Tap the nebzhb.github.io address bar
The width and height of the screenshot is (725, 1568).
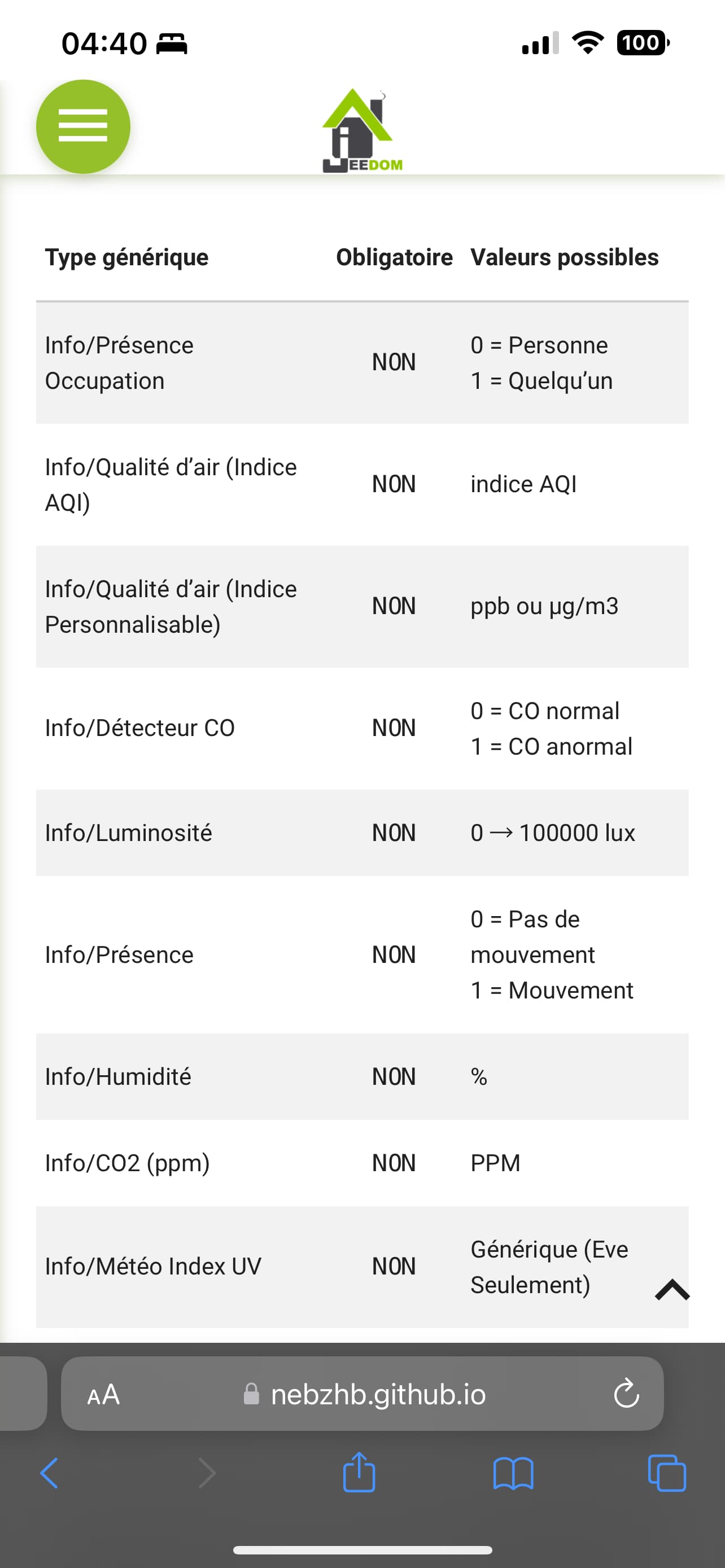(x=362, y=1393)
